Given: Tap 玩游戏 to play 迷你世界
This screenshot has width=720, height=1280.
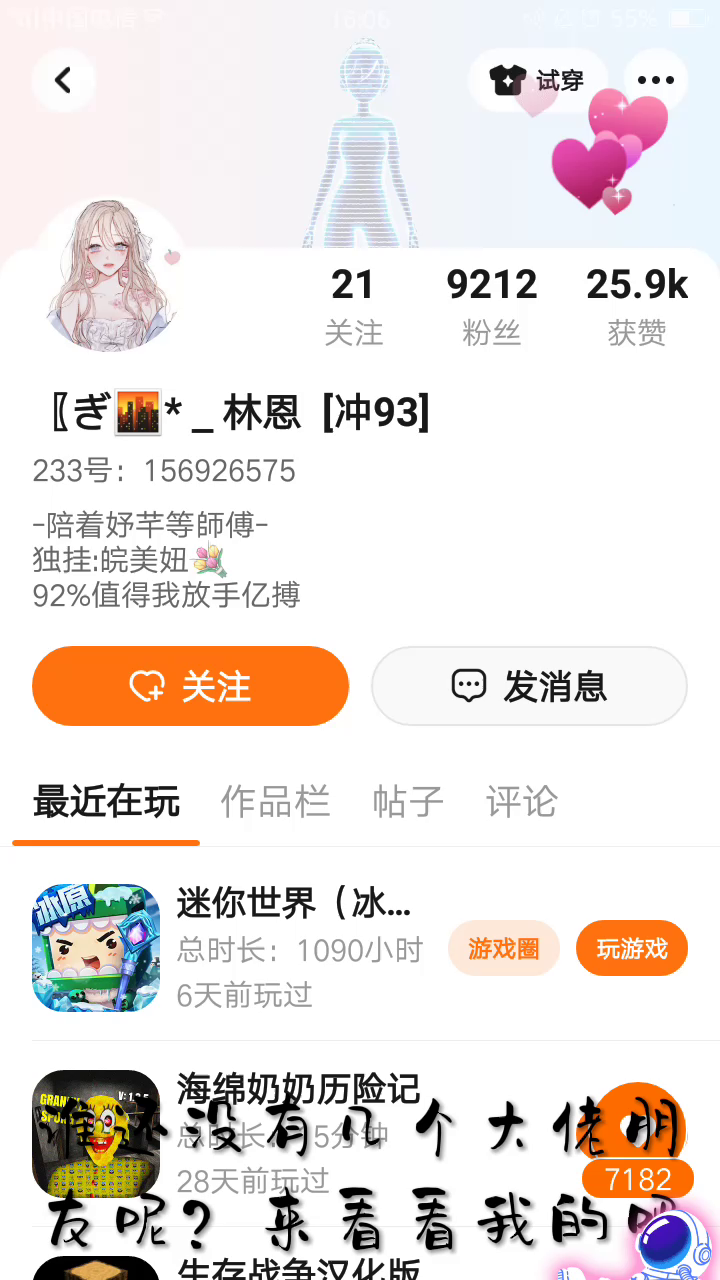Looking at the screenshot, I should click(x=631, y=948).
